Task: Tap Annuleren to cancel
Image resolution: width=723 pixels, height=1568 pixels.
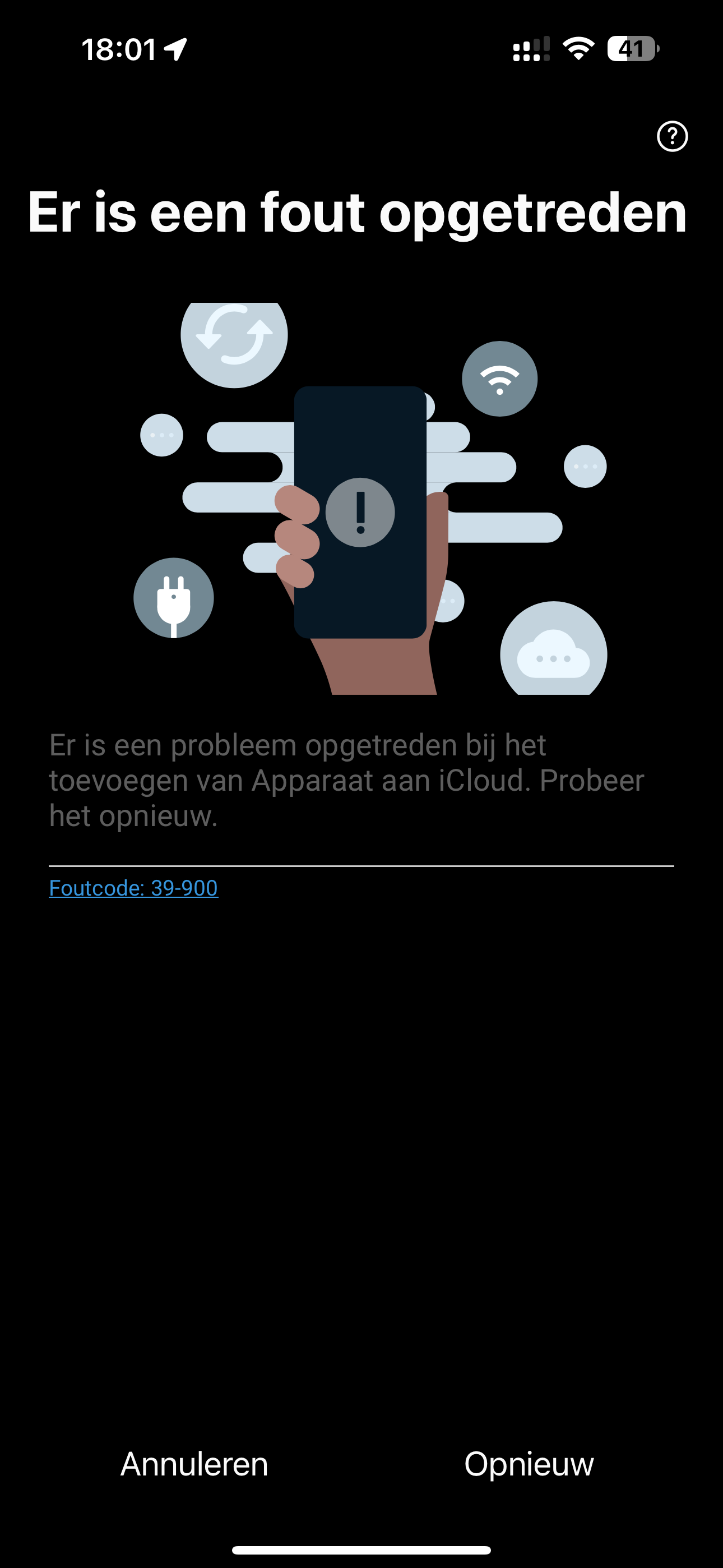Action: tap(194, 1463)
